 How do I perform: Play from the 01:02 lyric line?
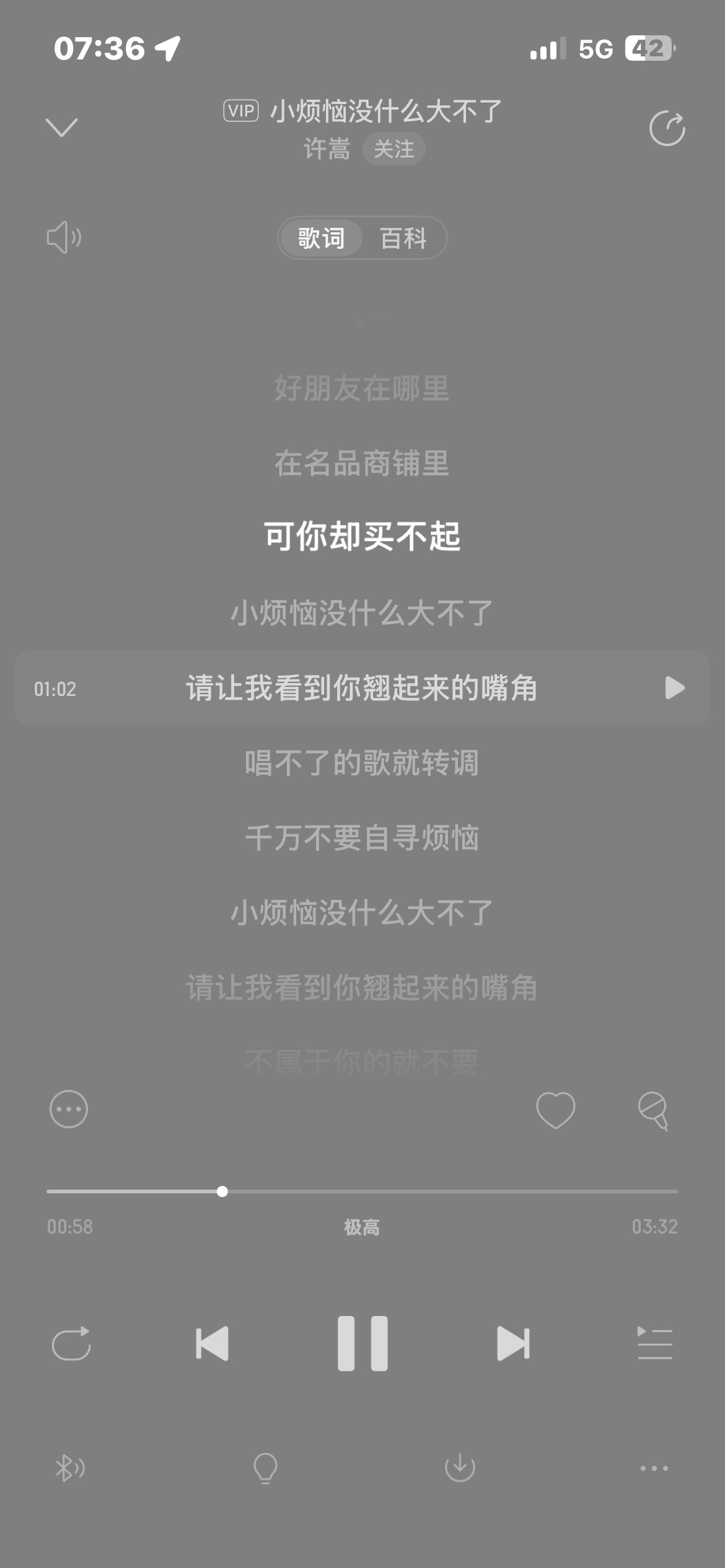(675, 687)
